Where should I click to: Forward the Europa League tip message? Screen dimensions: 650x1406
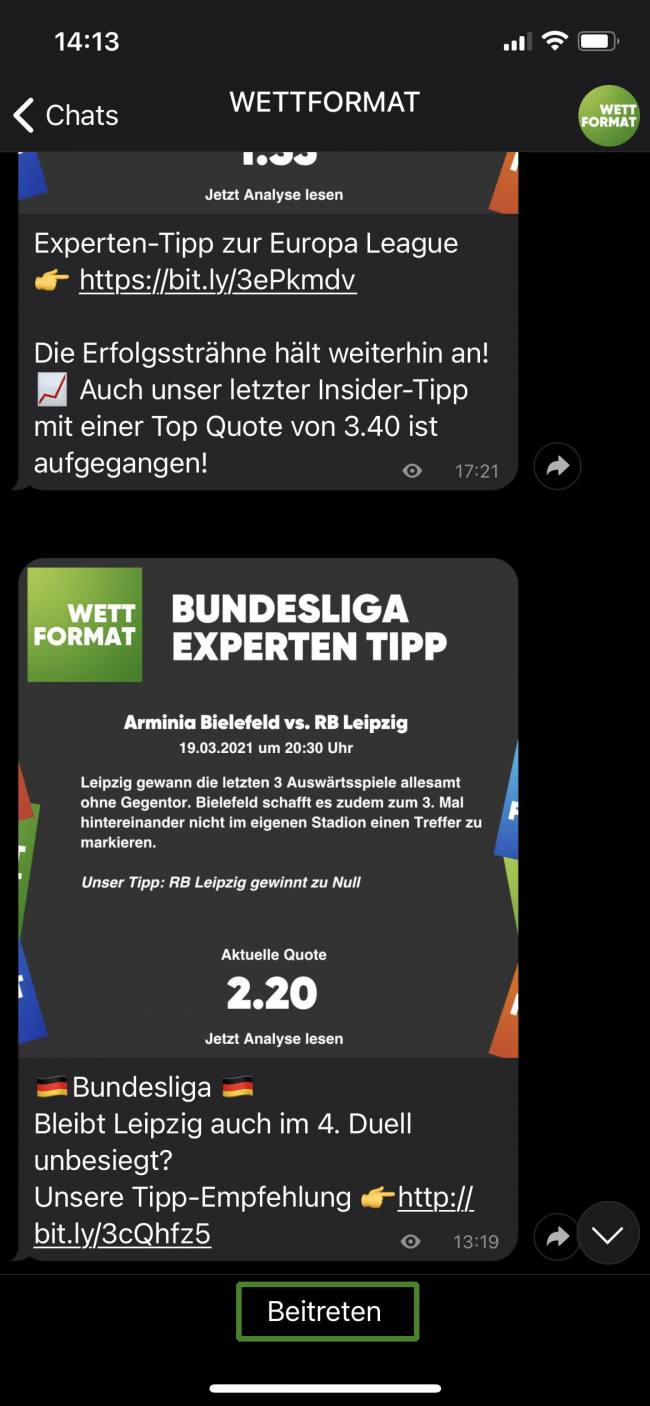(557, 466)
